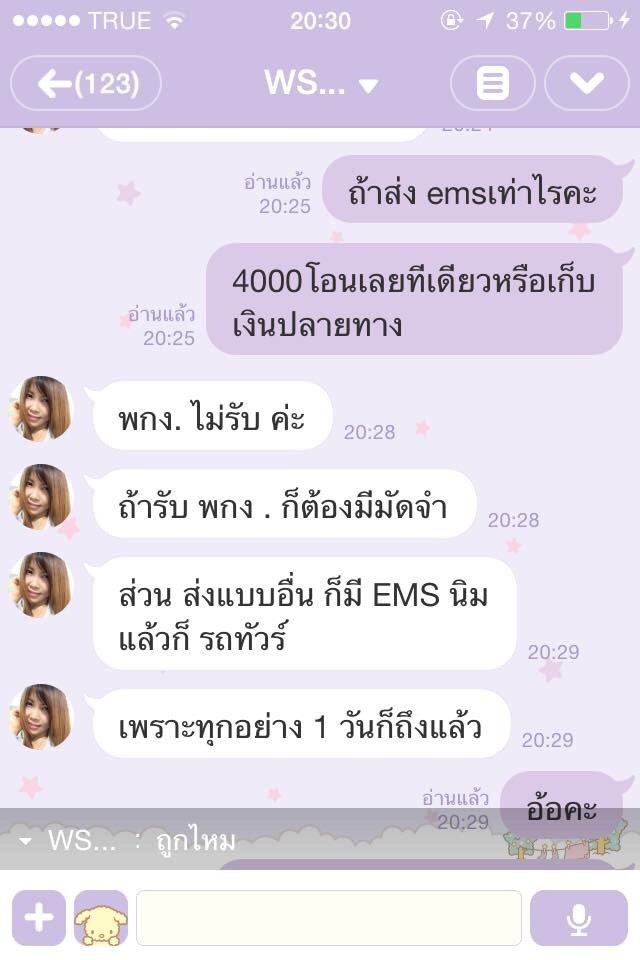
Task: Open sender profile photo beside พกง. ไม่รับ ค่ะ
Action: click(x=41, y=409)
